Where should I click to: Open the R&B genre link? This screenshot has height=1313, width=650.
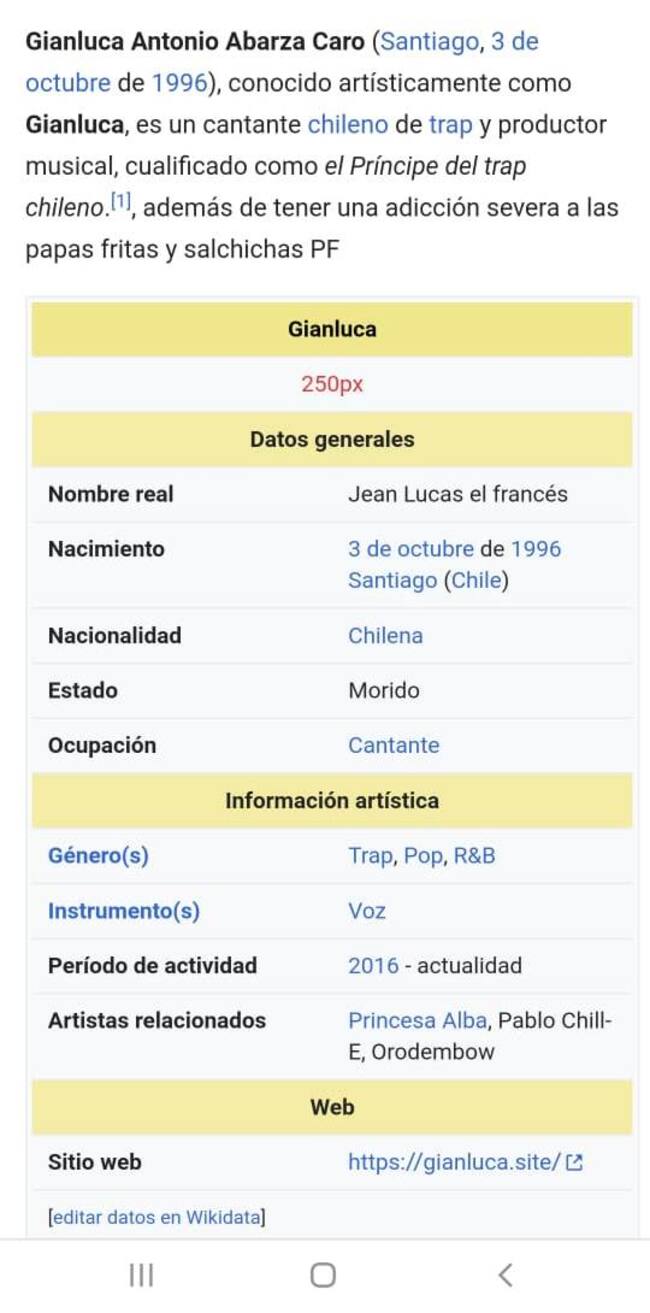(x=474, y=856)
